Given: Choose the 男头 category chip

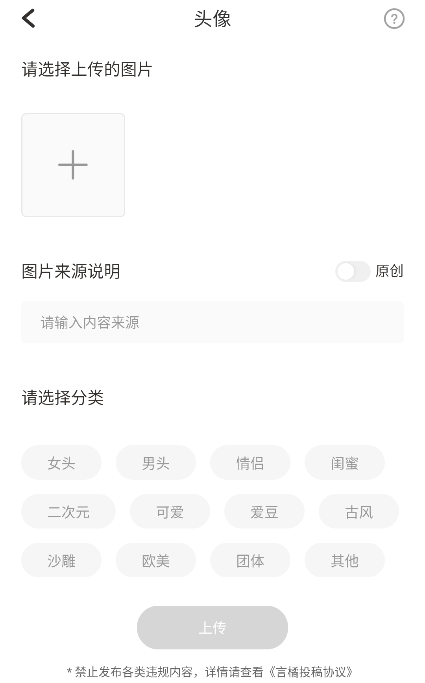Looking at the screenshot, I should (x=156, y=463).
